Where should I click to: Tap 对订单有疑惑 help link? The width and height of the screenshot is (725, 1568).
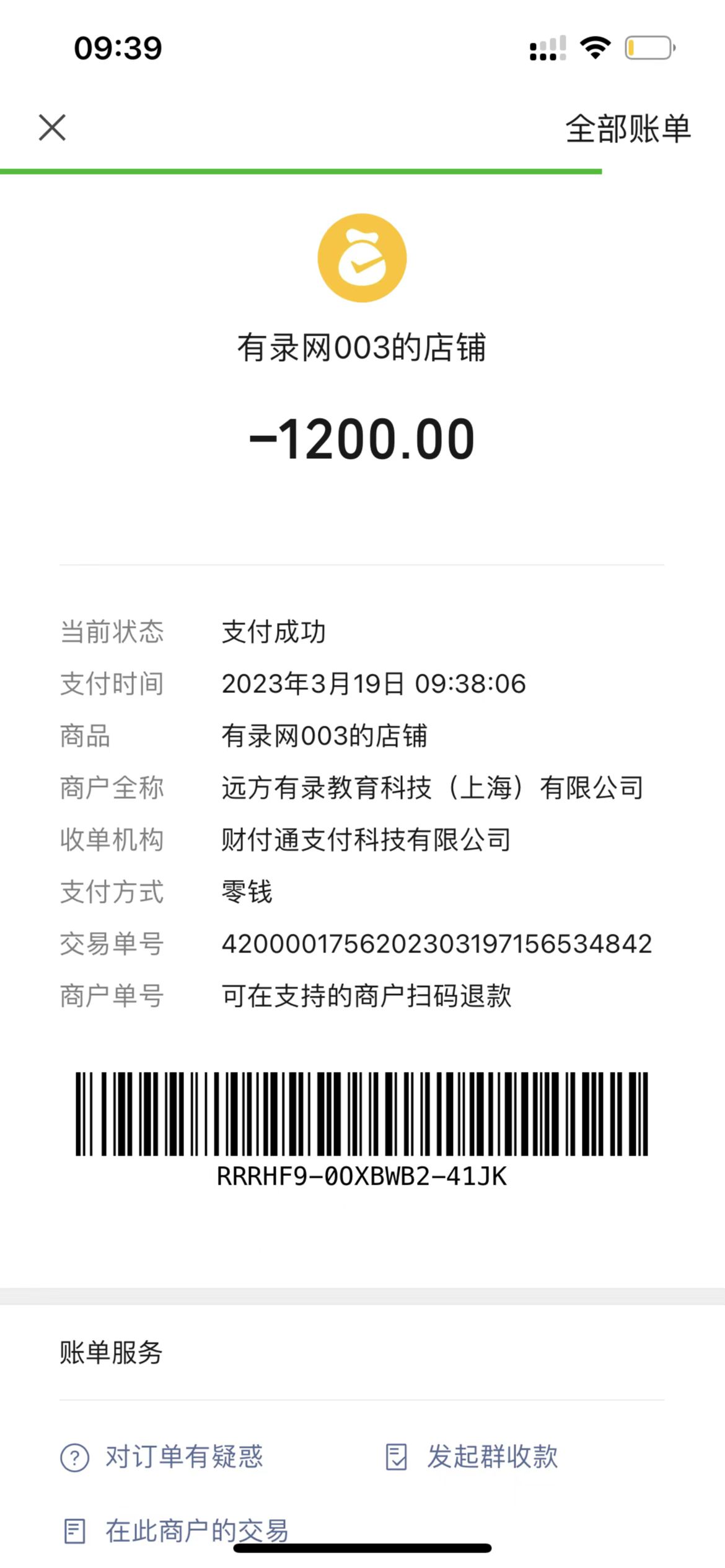(162, 1457)
